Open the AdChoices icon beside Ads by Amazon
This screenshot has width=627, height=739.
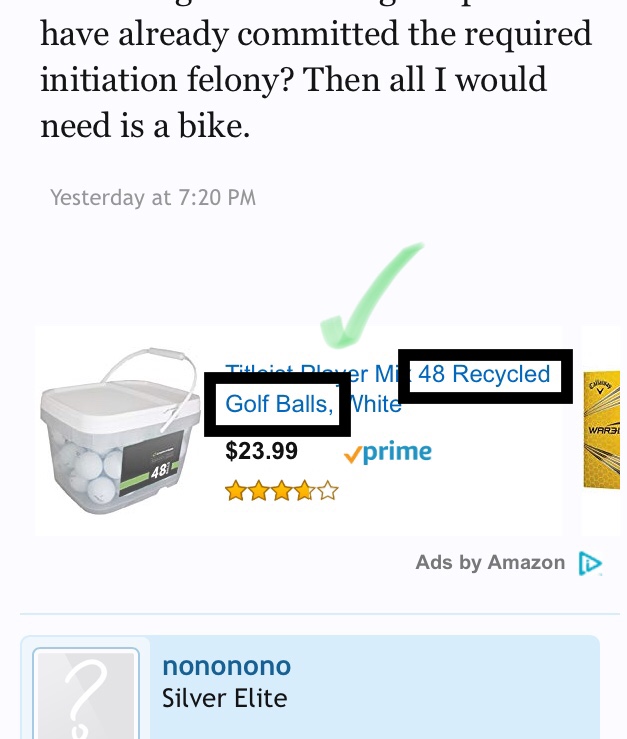click(590, 564)
